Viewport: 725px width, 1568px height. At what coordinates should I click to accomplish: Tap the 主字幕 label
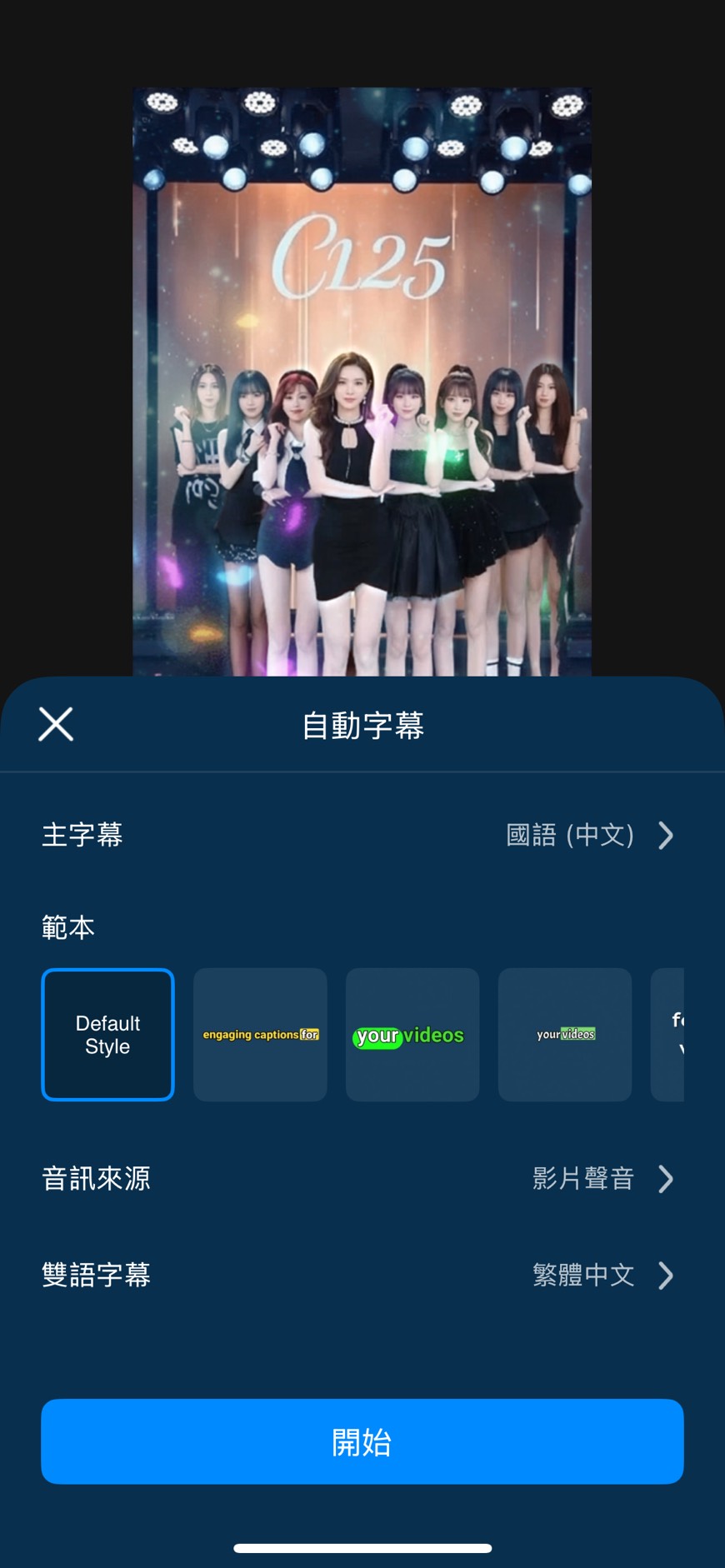pyautogui.click(x=81, y=836)
